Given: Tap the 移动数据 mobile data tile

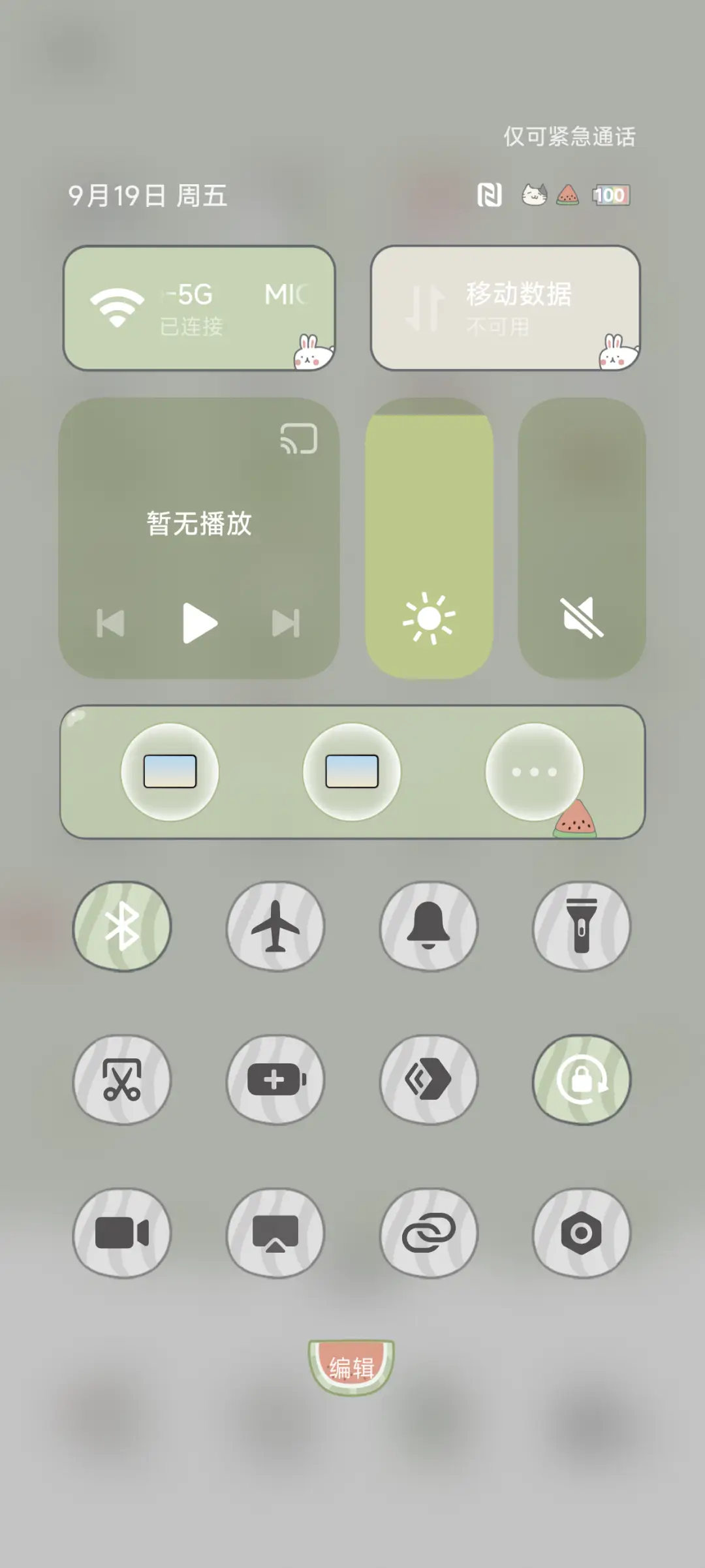Looking at the screenshot, I should pos(507,307).
